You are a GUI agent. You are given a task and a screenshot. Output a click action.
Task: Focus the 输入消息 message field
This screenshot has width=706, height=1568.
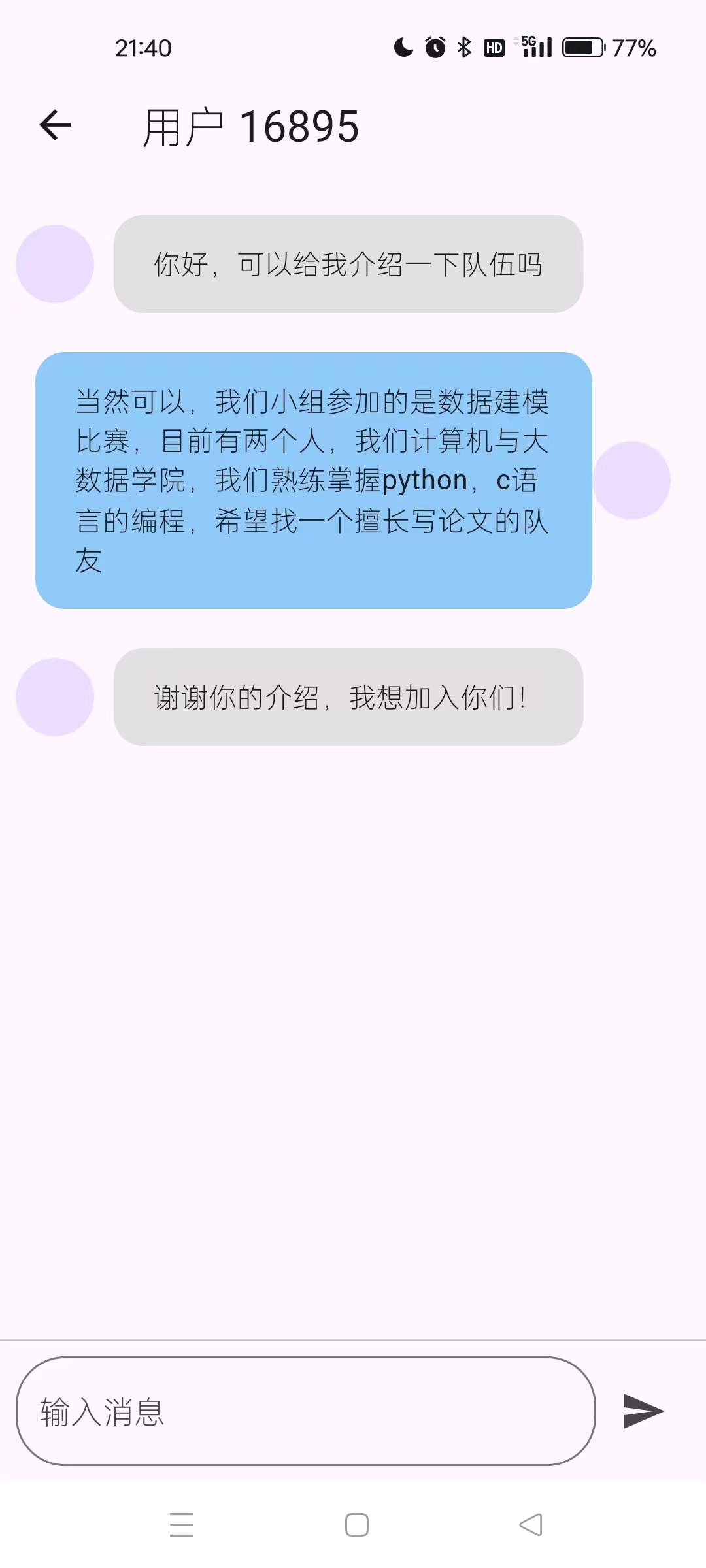point(305,1411)
